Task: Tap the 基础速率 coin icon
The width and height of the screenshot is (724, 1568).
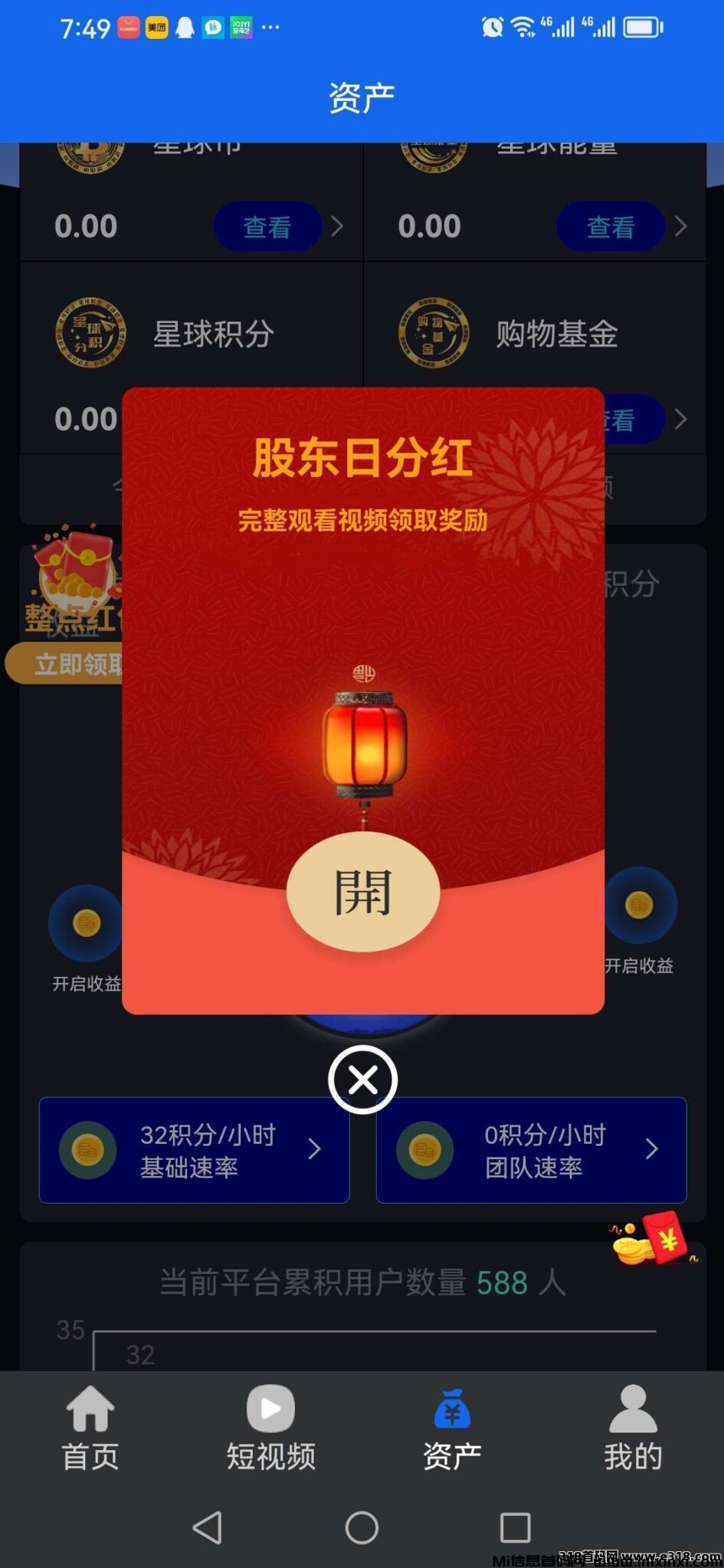Action: (x=88, y=1151)
